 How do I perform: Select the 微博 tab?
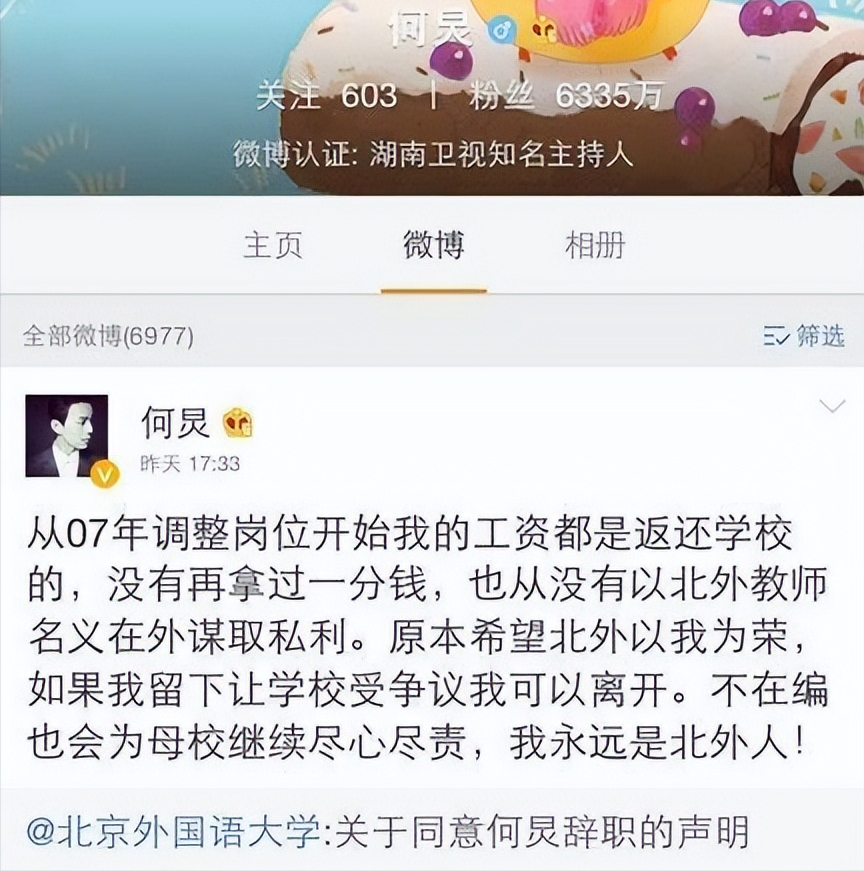pyautogui.click(x=432, y=247)
